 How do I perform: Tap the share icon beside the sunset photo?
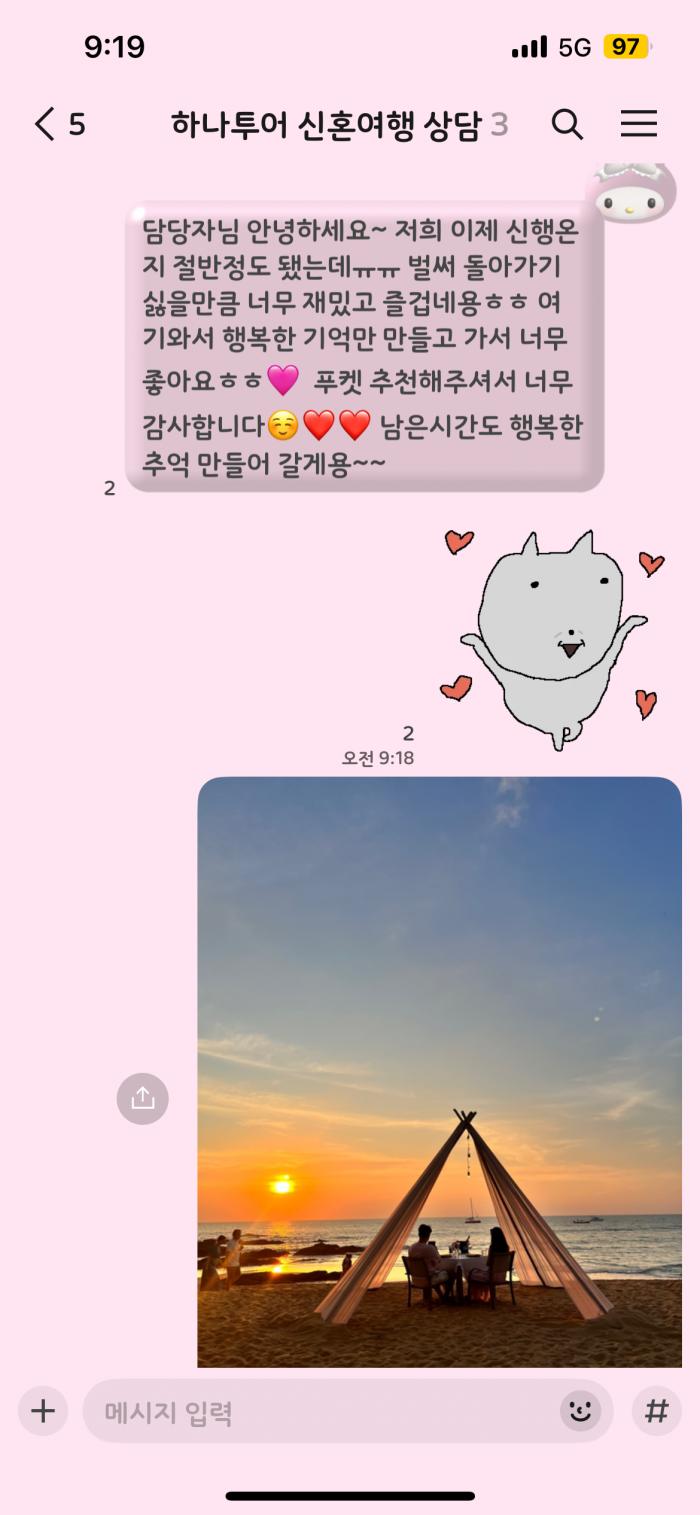click(x=143, y=1098)
